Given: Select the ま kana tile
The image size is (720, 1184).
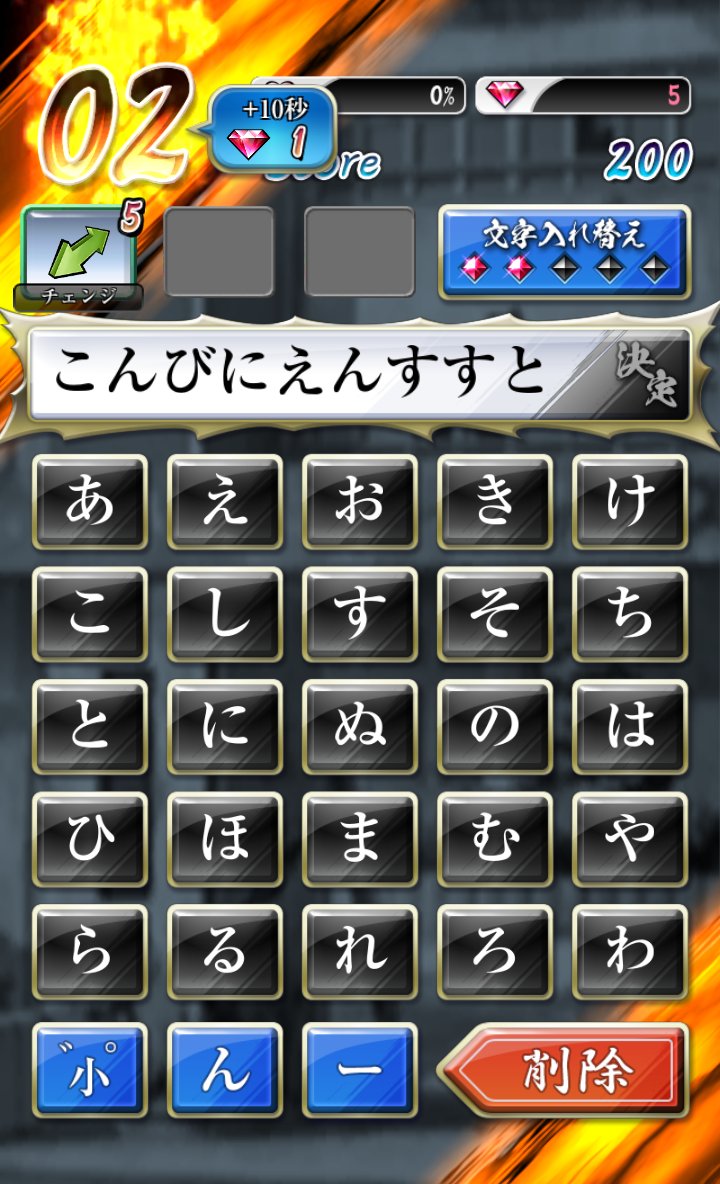Looking at the screenshot, I should pyautogui.click(x=360, y=838).
